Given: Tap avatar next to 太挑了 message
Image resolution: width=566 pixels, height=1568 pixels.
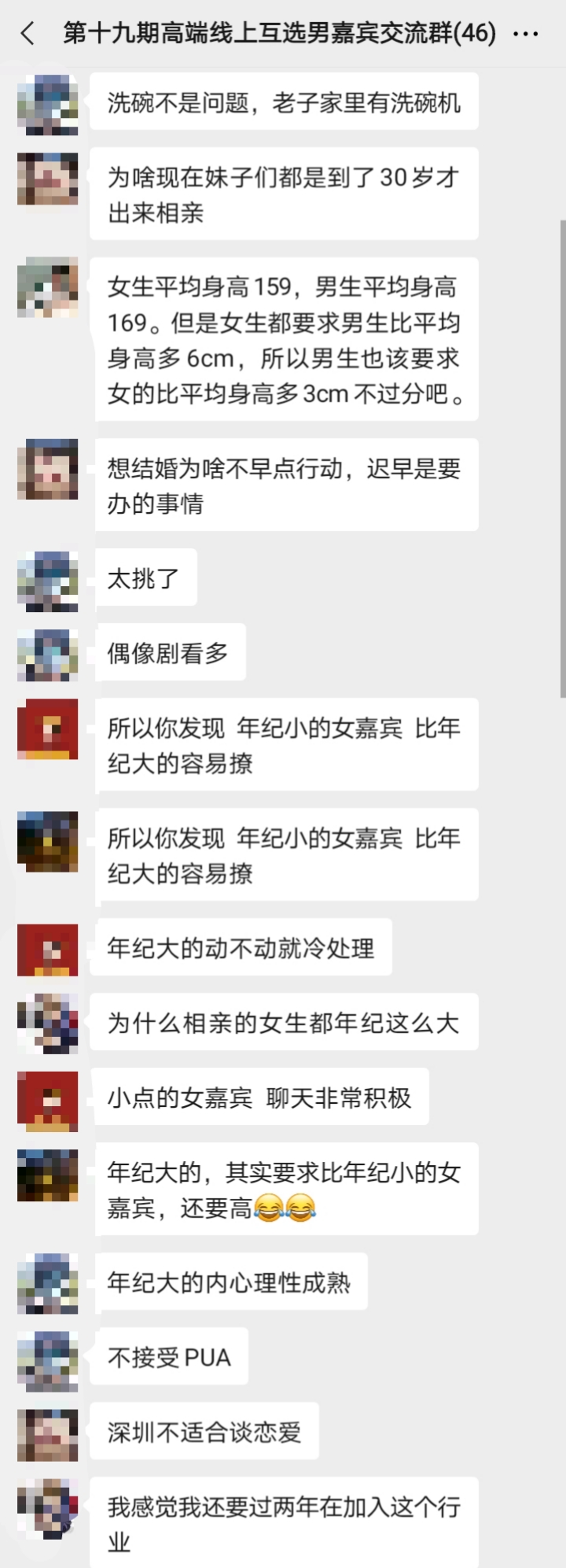Looking at the screenshot, I should pos(48,581).
